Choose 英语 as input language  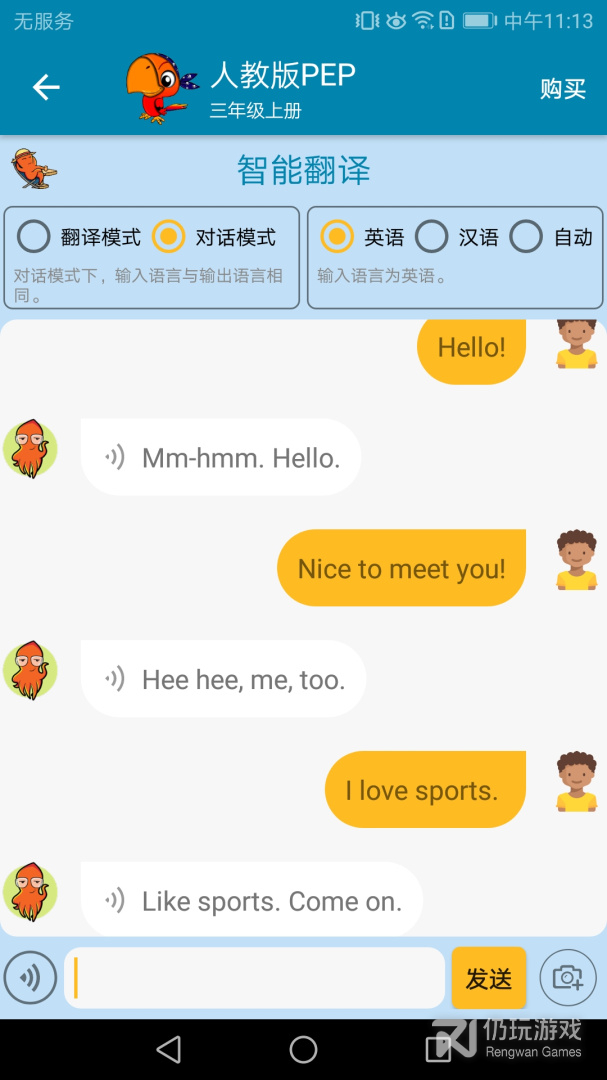point(337,237)
